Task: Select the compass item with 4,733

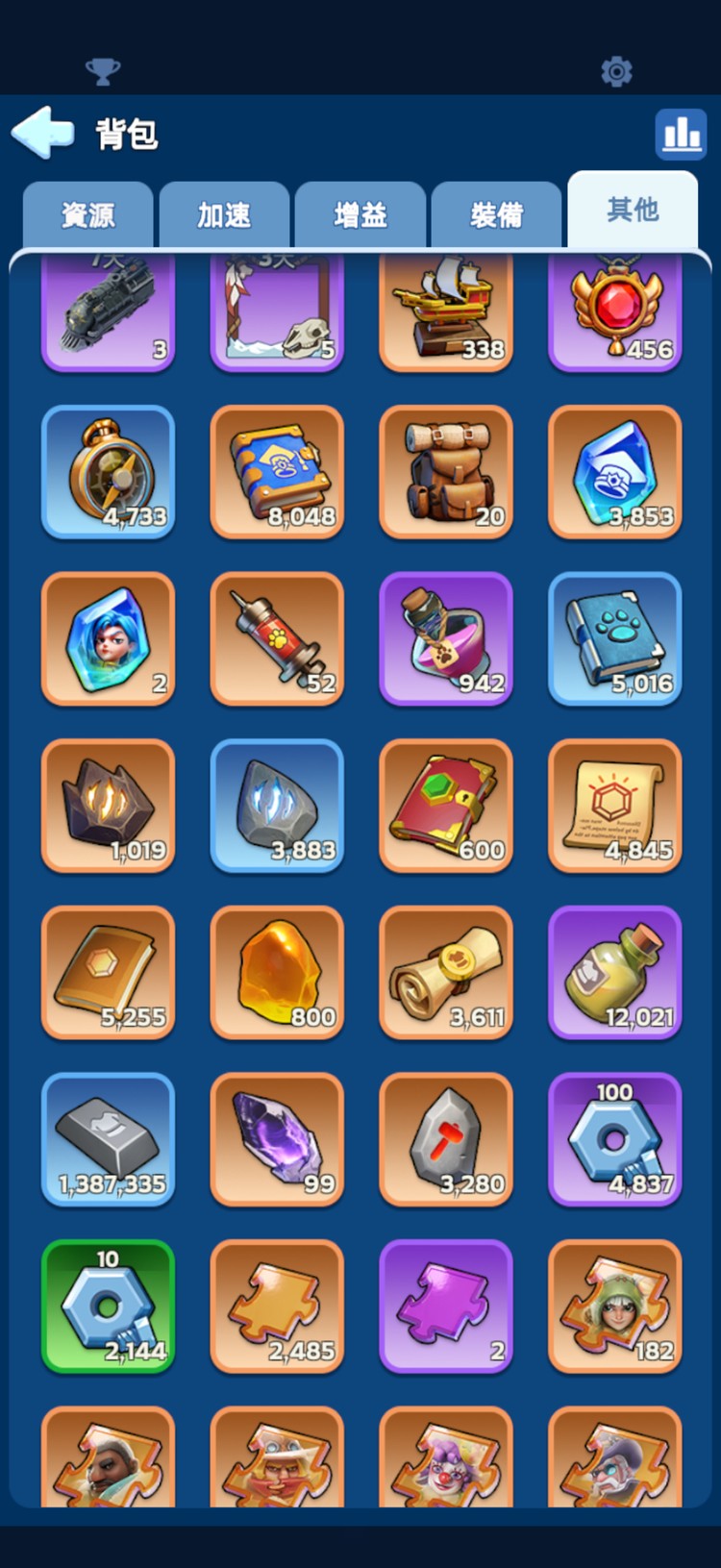Action: 108,471
